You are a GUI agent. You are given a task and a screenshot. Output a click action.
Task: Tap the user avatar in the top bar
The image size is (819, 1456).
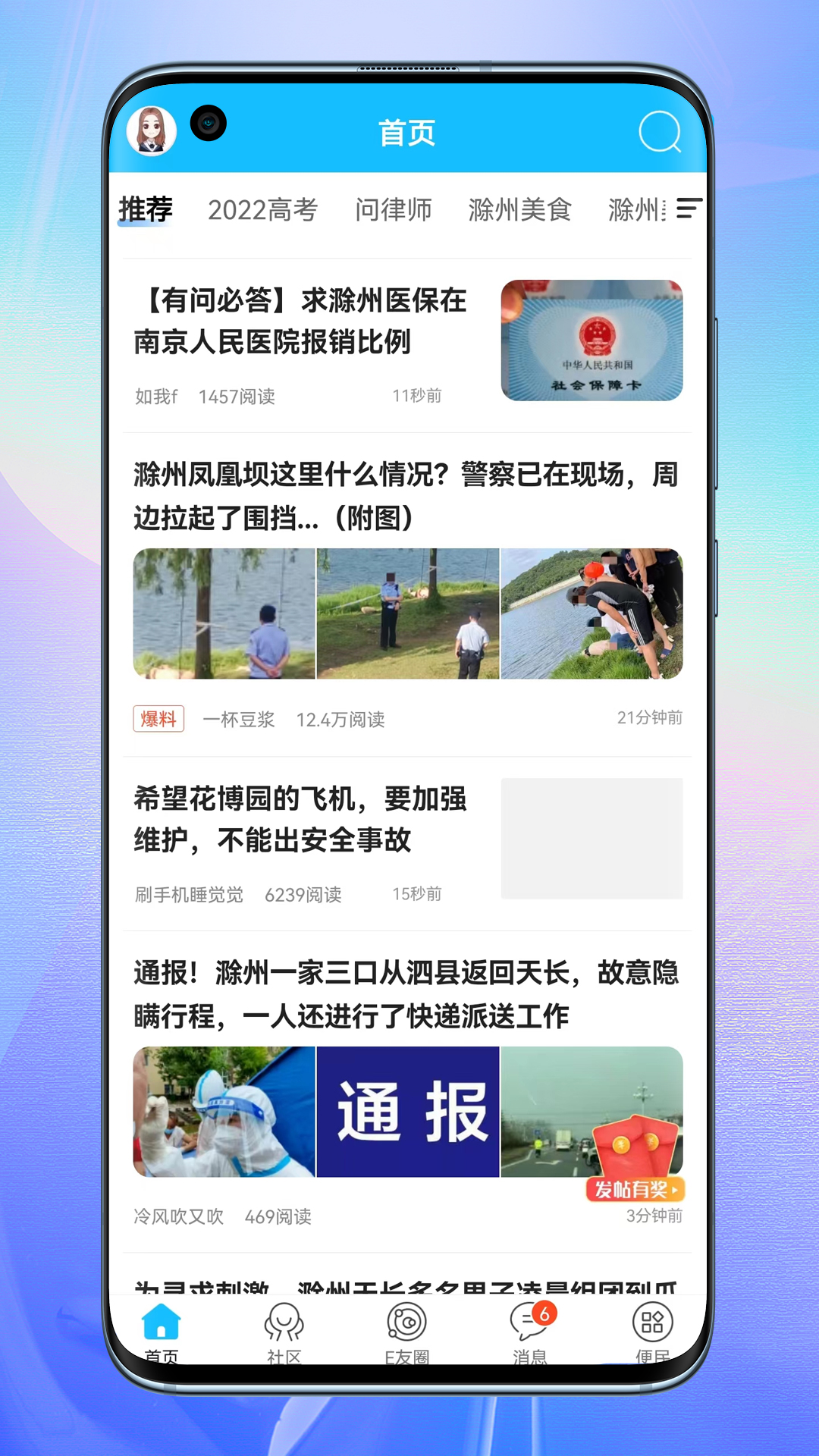[153, 130]
